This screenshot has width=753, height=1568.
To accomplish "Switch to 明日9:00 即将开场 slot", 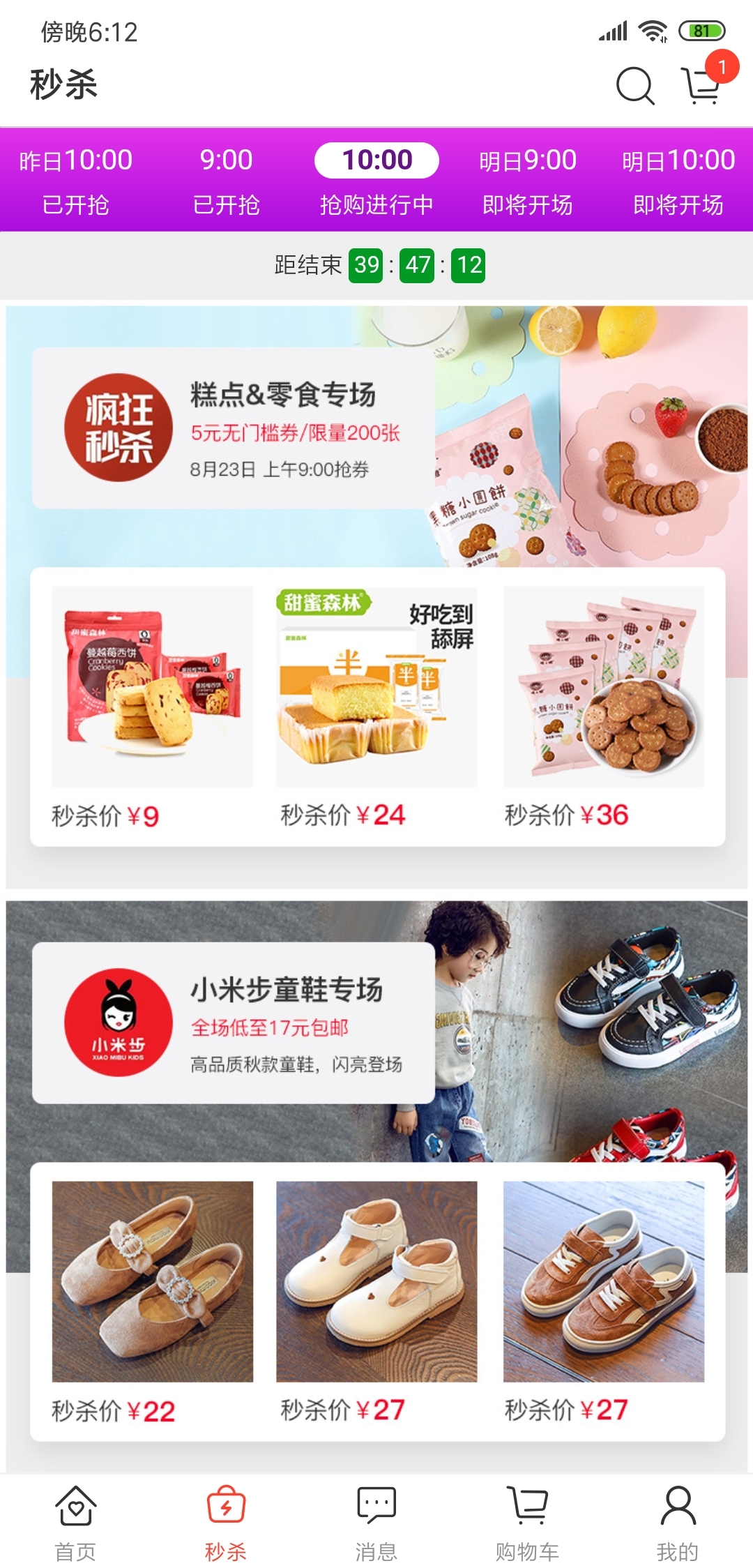I will 527,180.
